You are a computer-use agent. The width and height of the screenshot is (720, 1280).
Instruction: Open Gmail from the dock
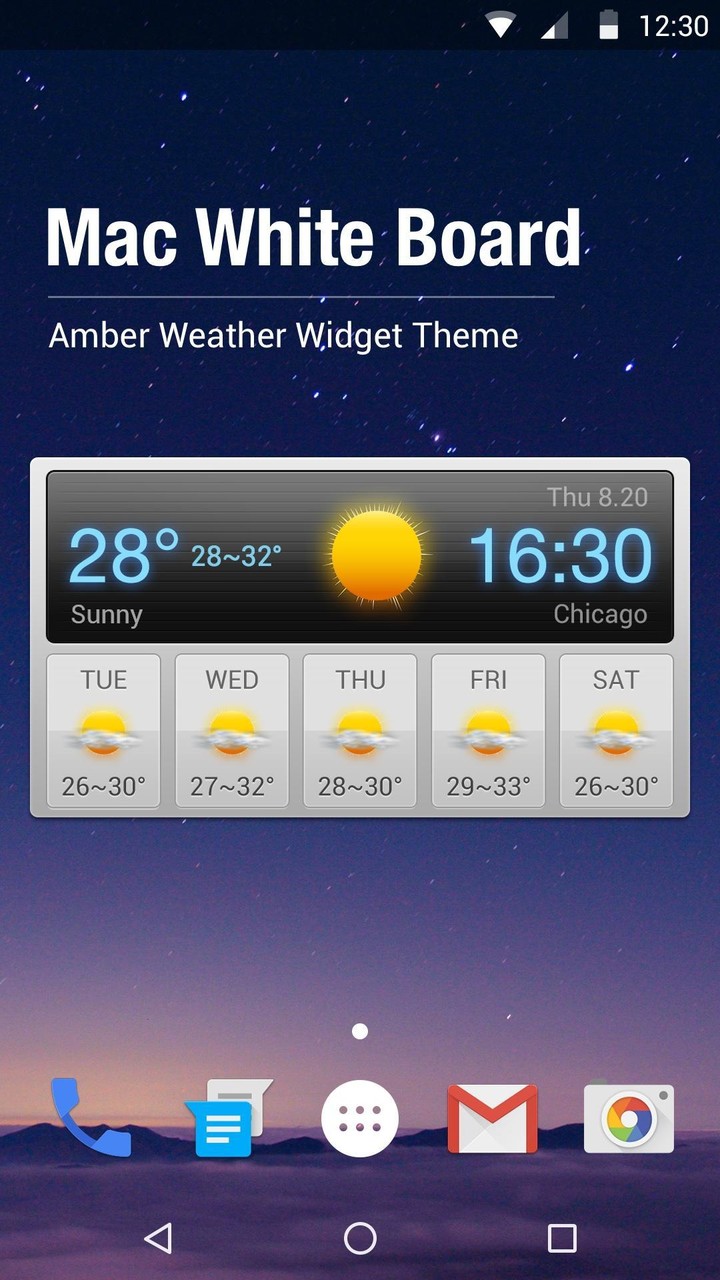click(494, 1117)
